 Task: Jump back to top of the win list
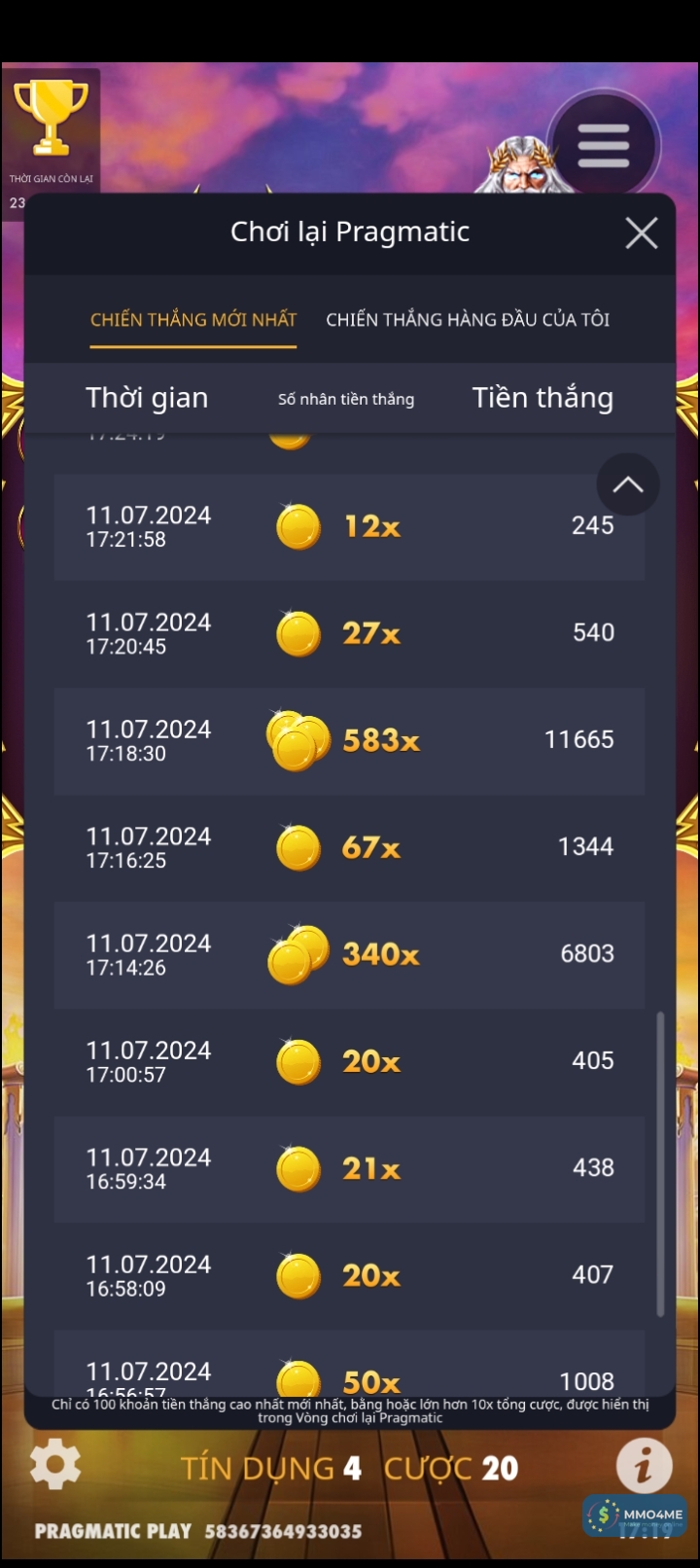(627, 484)
